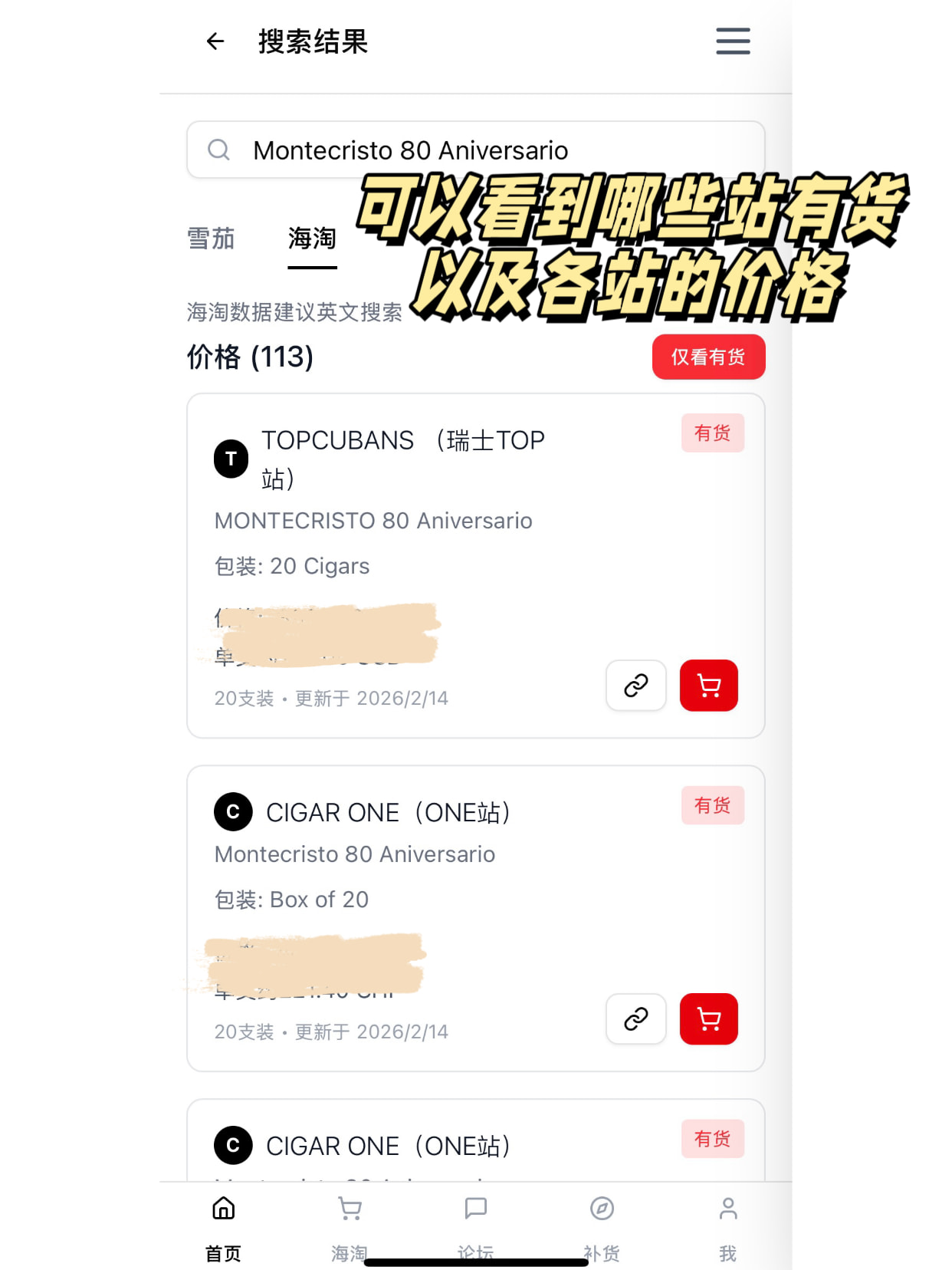Add CIGAR ONE Box of 20 to cart
The image size is (952, 1270).
tap(708, 1019)
